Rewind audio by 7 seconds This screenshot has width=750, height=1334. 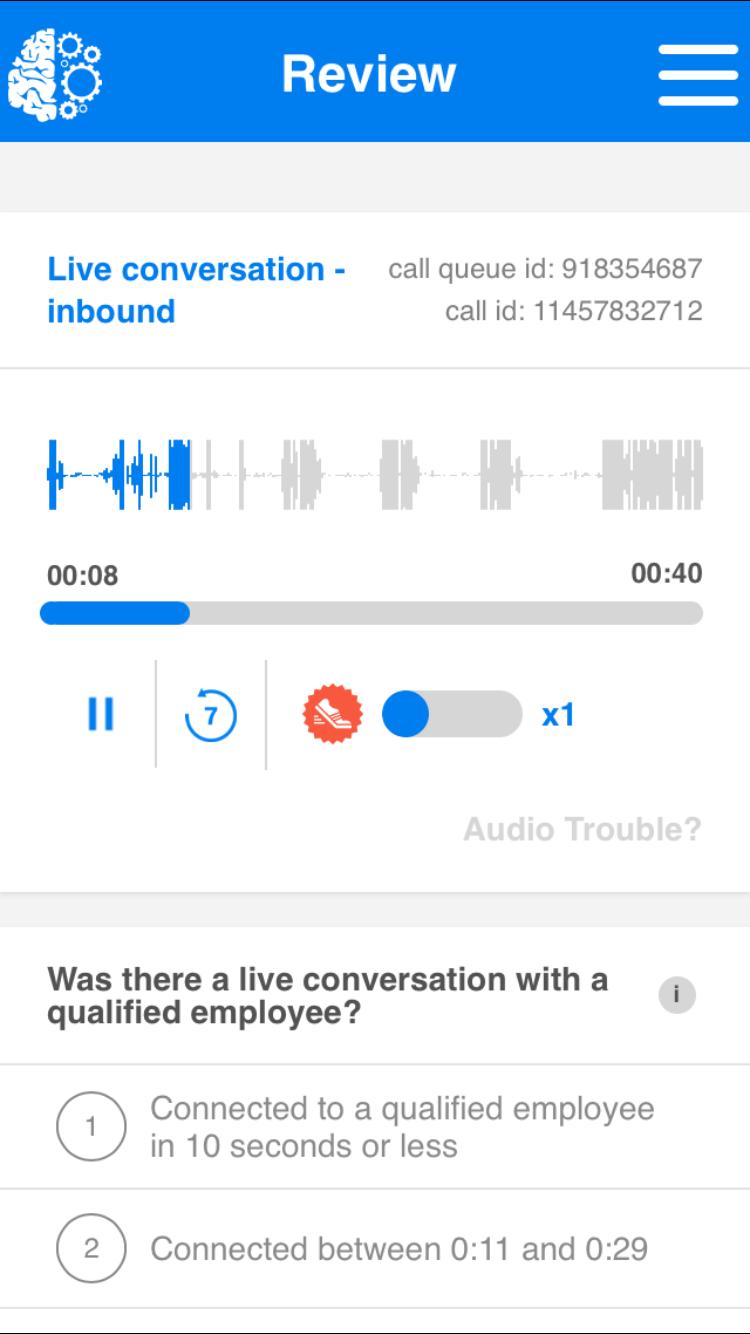pos(211,715)
